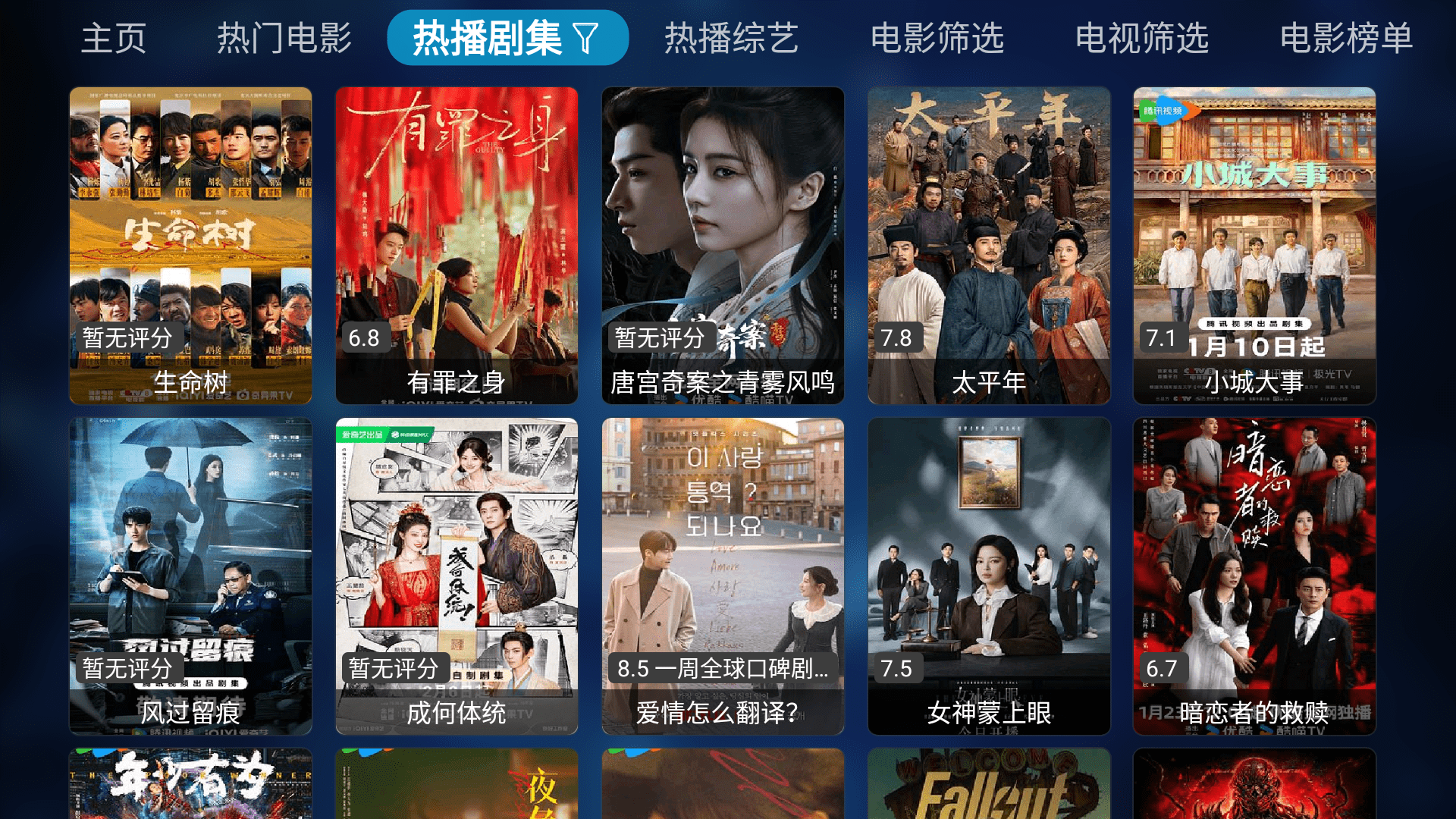This screenshot has height=819, width=1456.
Task: Open the 有罪之身 poster card
Action: tap(457, 245)
